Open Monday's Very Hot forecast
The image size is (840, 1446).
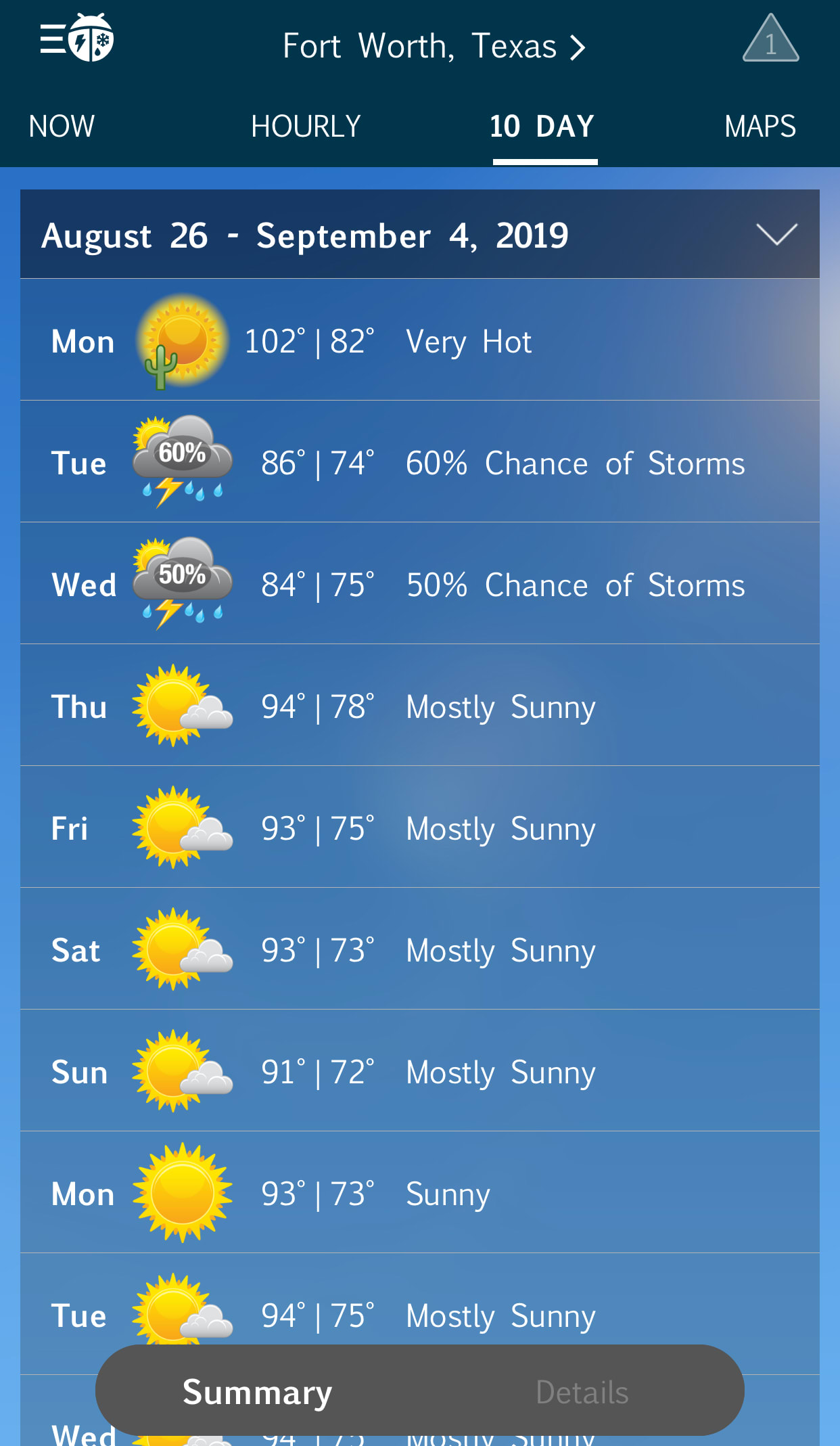point(419,340)
